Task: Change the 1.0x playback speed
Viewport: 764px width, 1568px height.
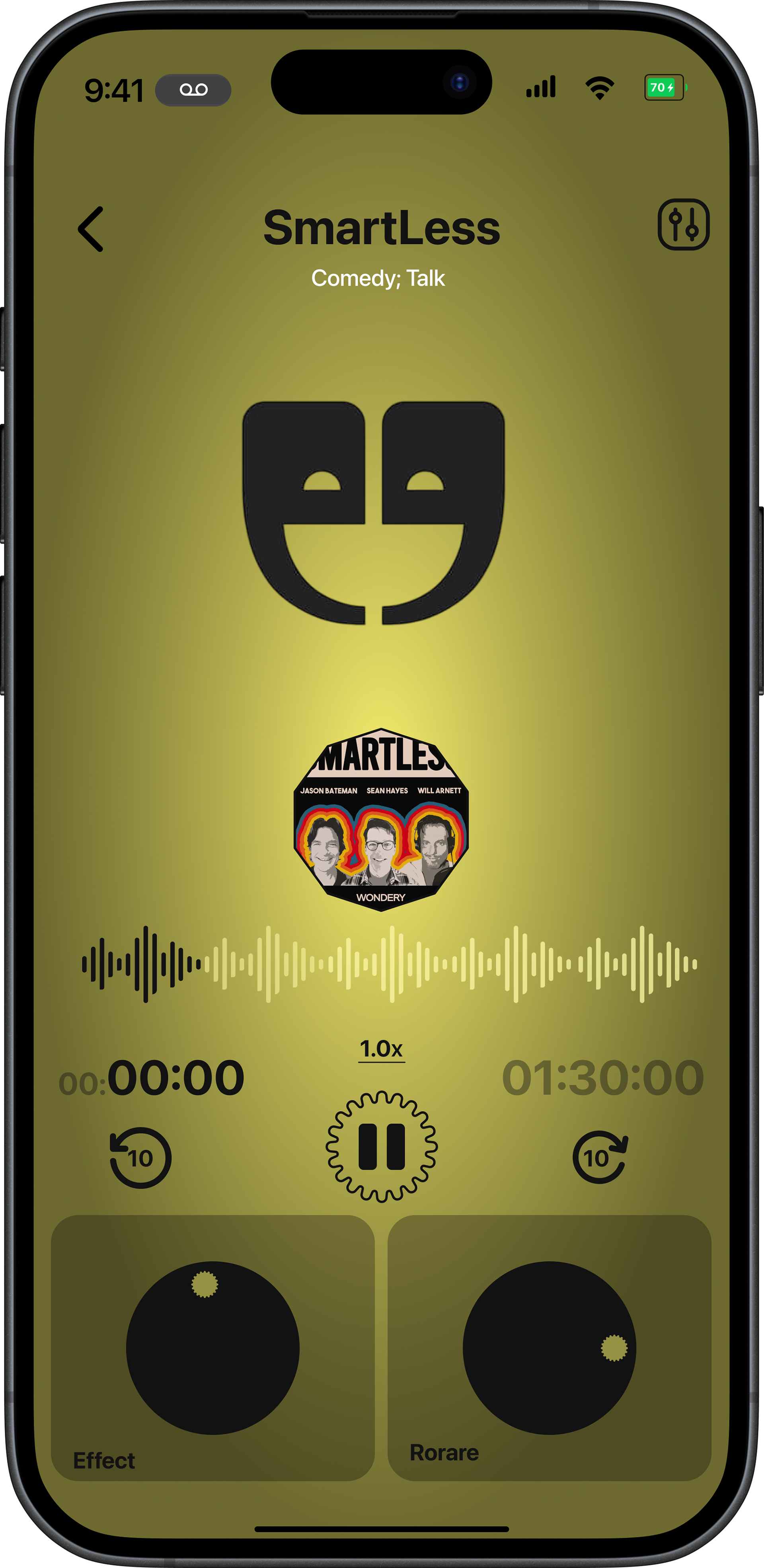Action: (381, 1049)
